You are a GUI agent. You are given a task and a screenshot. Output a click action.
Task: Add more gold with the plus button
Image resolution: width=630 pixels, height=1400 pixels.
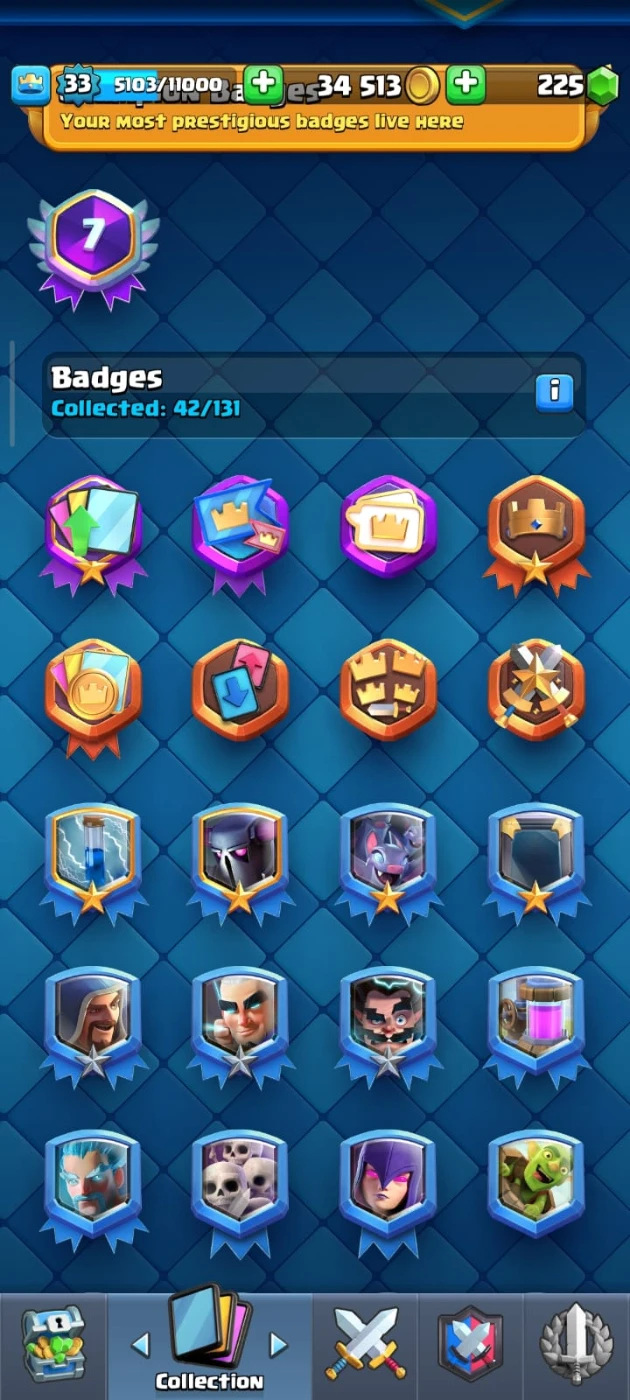(x=465, y=85)
